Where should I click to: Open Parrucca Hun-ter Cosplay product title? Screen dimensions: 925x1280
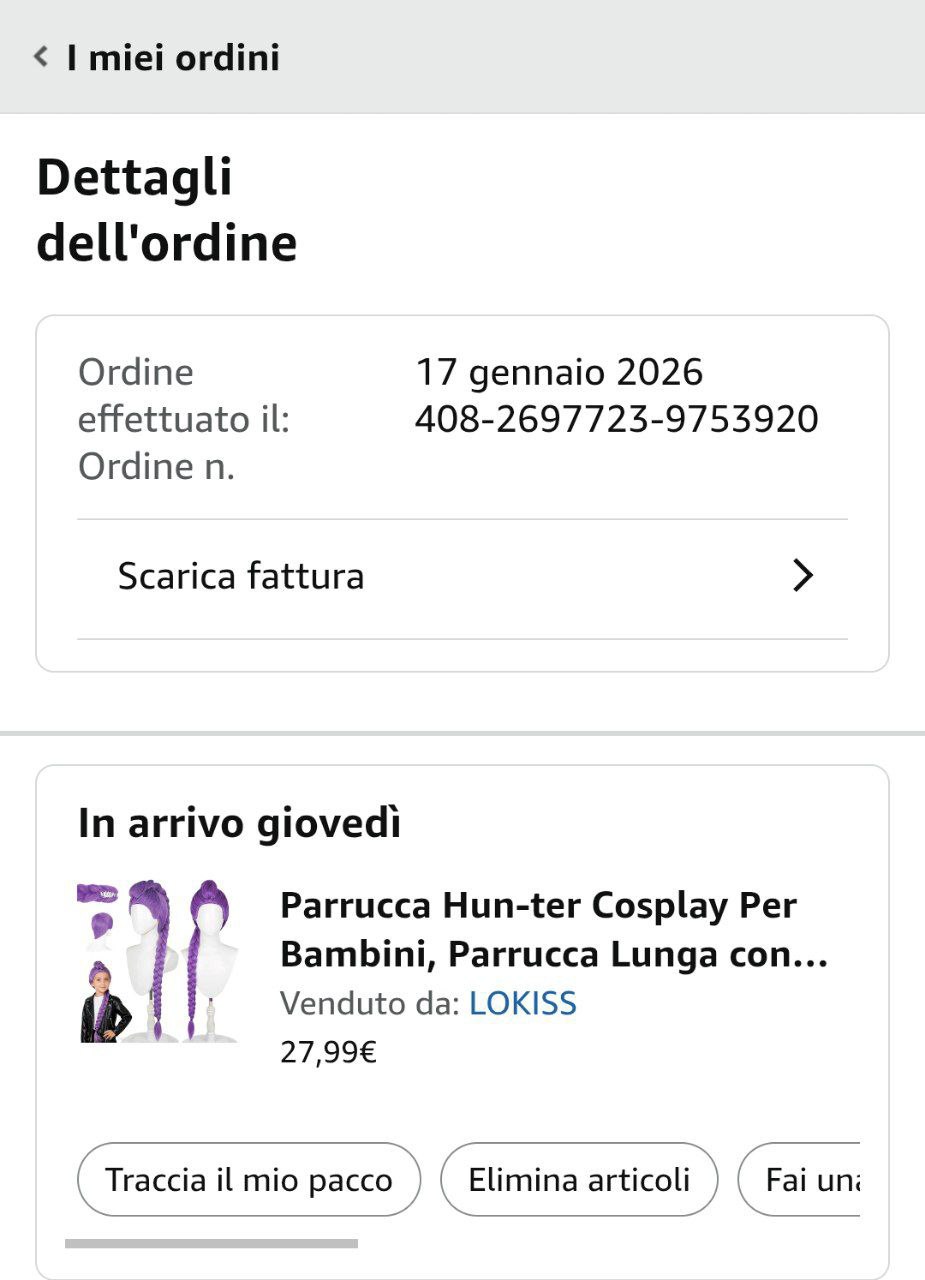(x=553, y=930)
